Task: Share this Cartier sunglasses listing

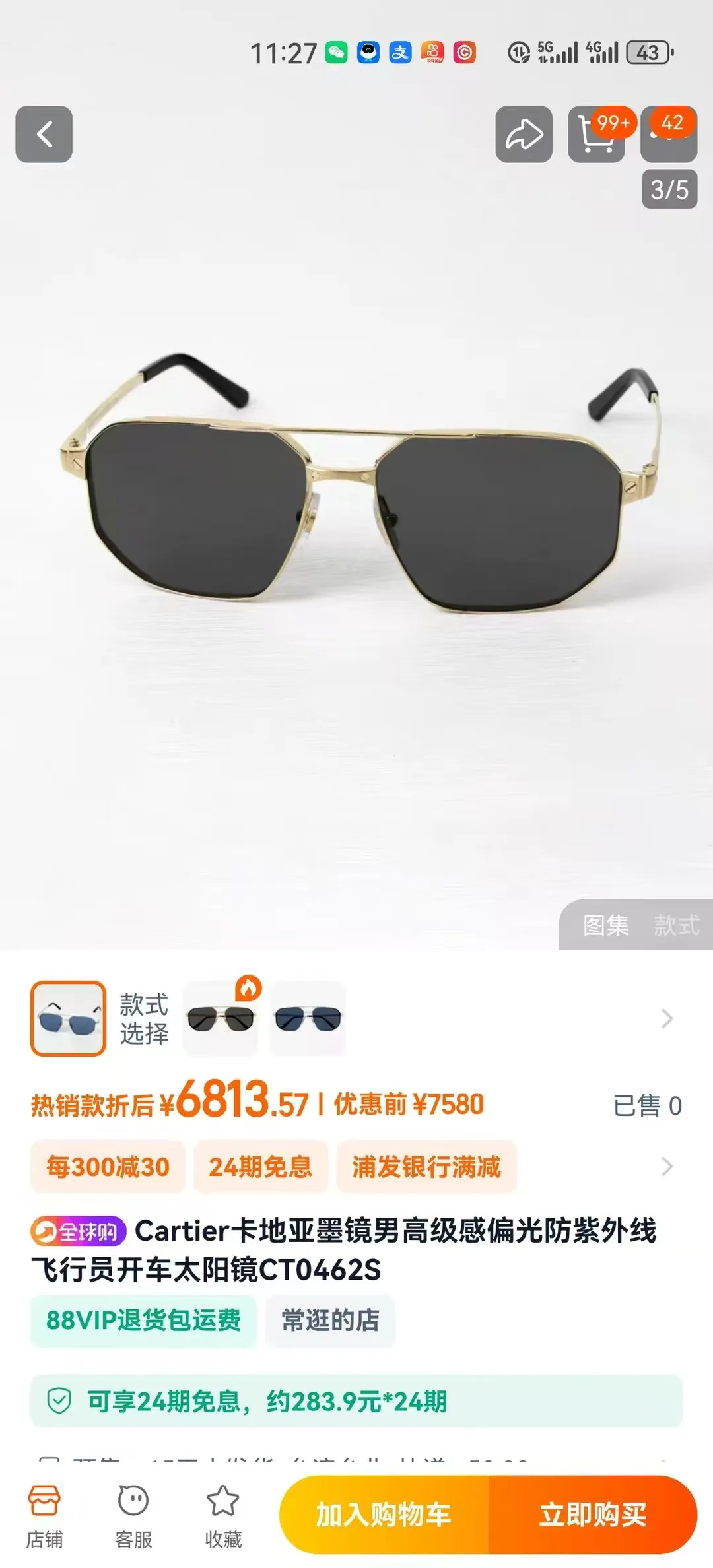Action: 524,134
